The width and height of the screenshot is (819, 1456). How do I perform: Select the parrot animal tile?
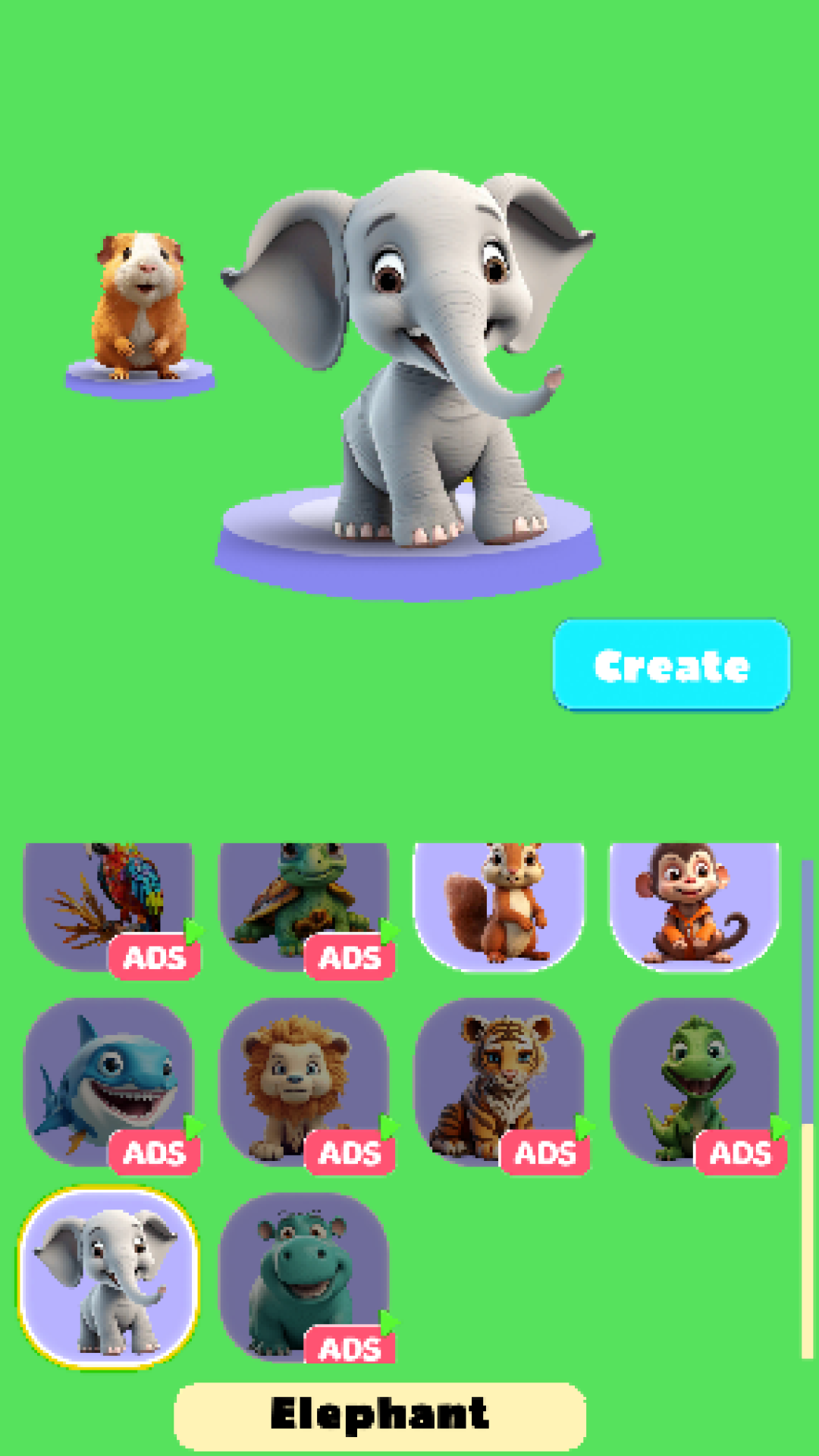(x=108, y=907)
